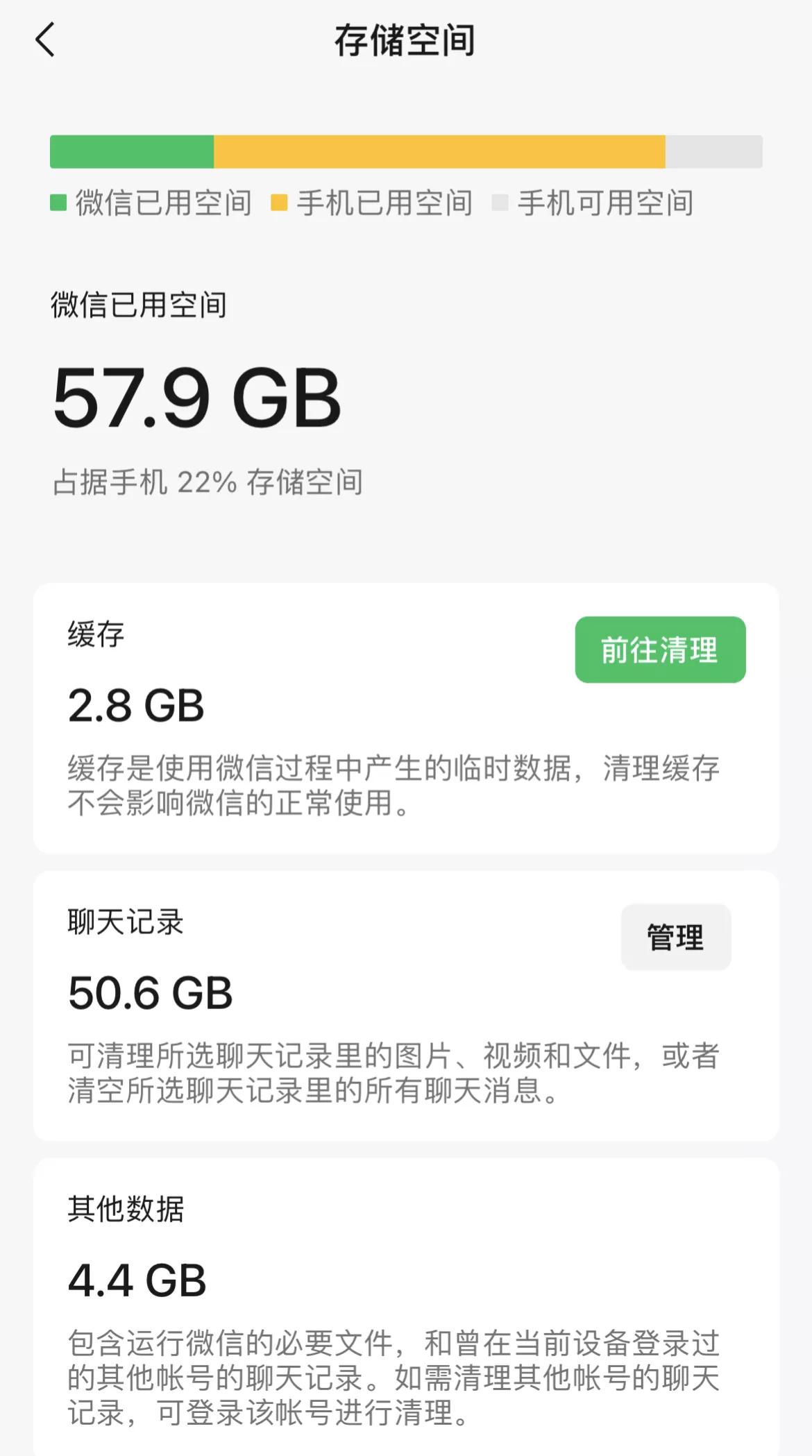
Task: Select the 存储空间 page title
Action: (x=406, y=40)
